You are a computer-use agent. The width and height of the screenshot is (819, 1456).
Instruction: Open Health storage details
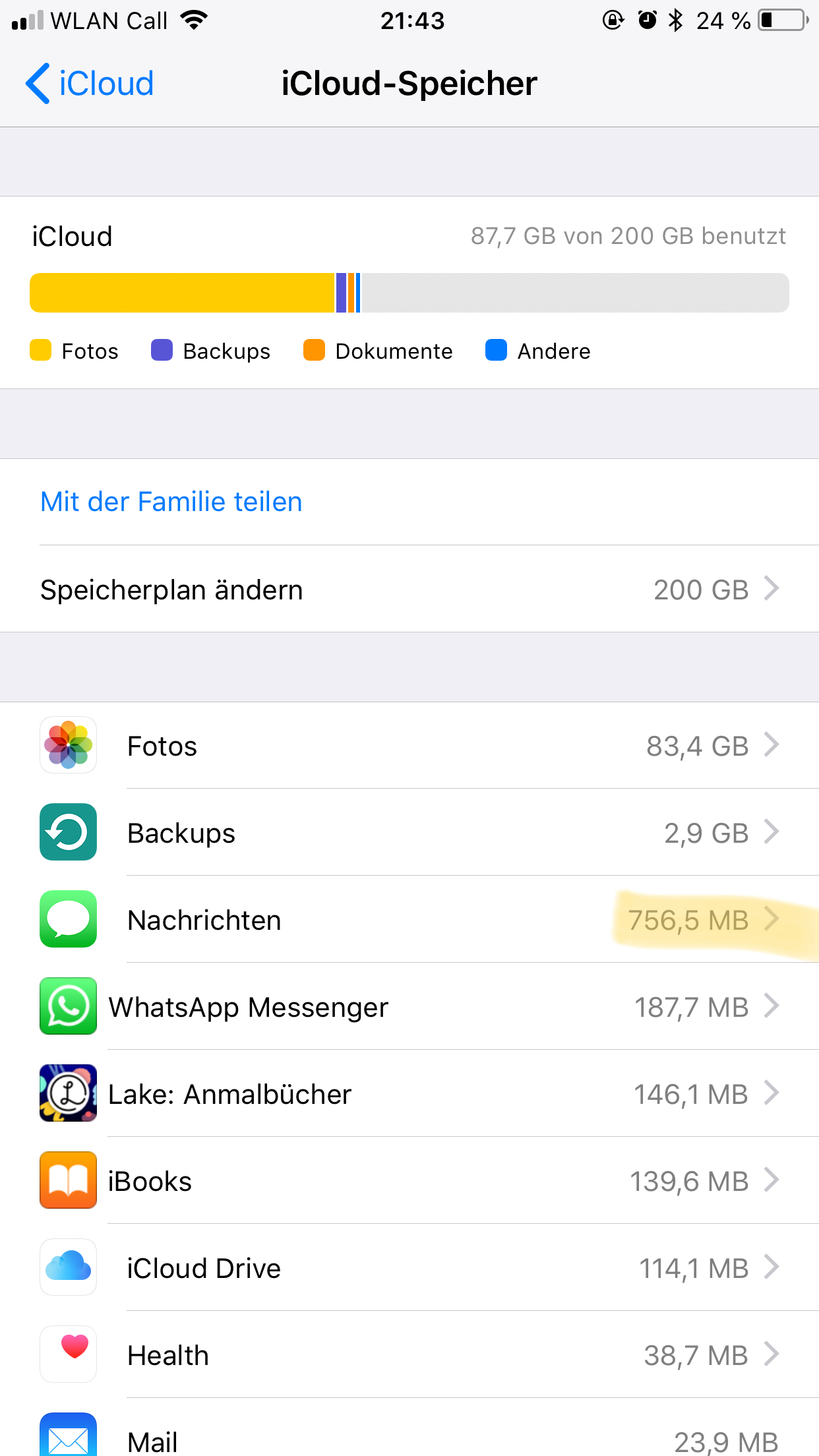point(409,1354)
